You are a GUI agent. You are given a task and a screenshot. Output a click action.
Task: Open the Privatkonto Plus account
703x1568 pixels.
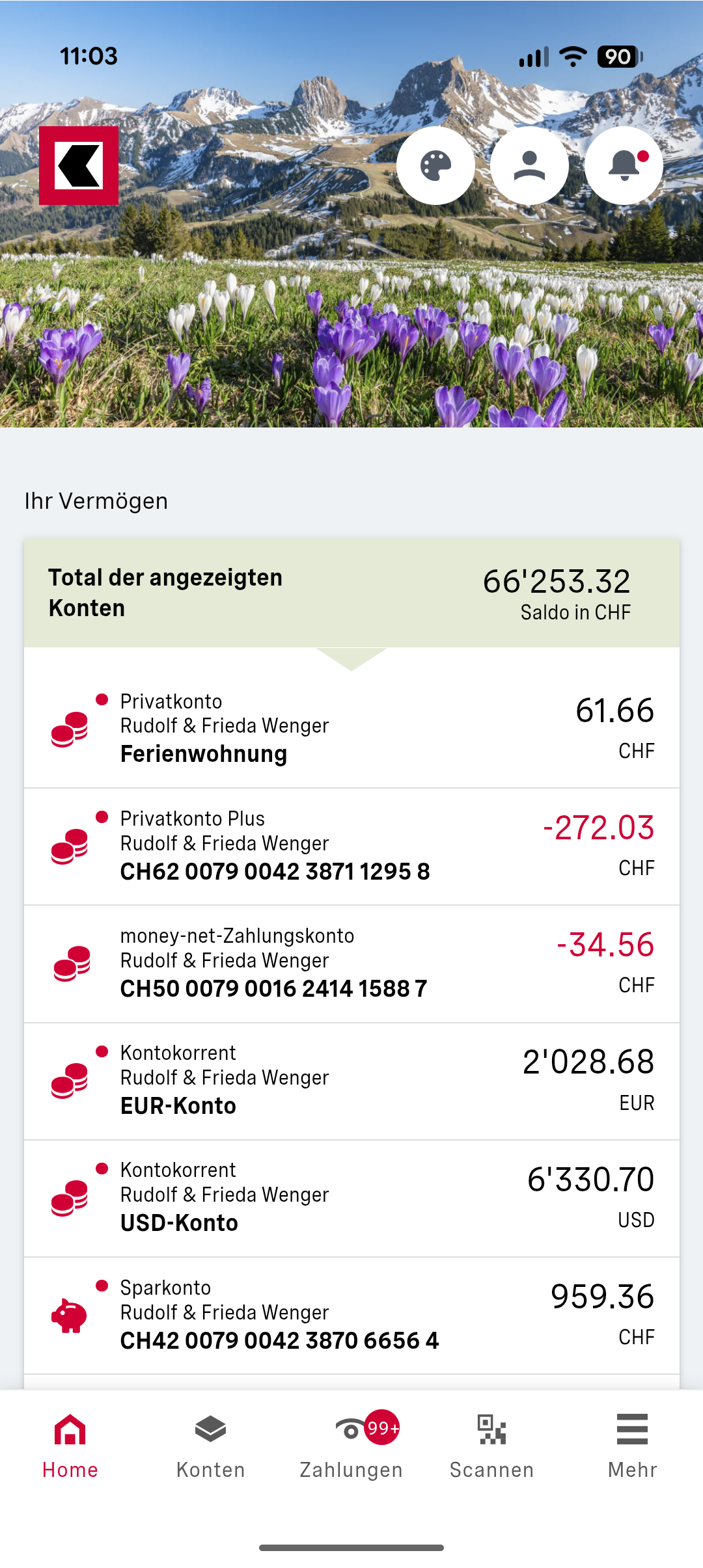351,846
